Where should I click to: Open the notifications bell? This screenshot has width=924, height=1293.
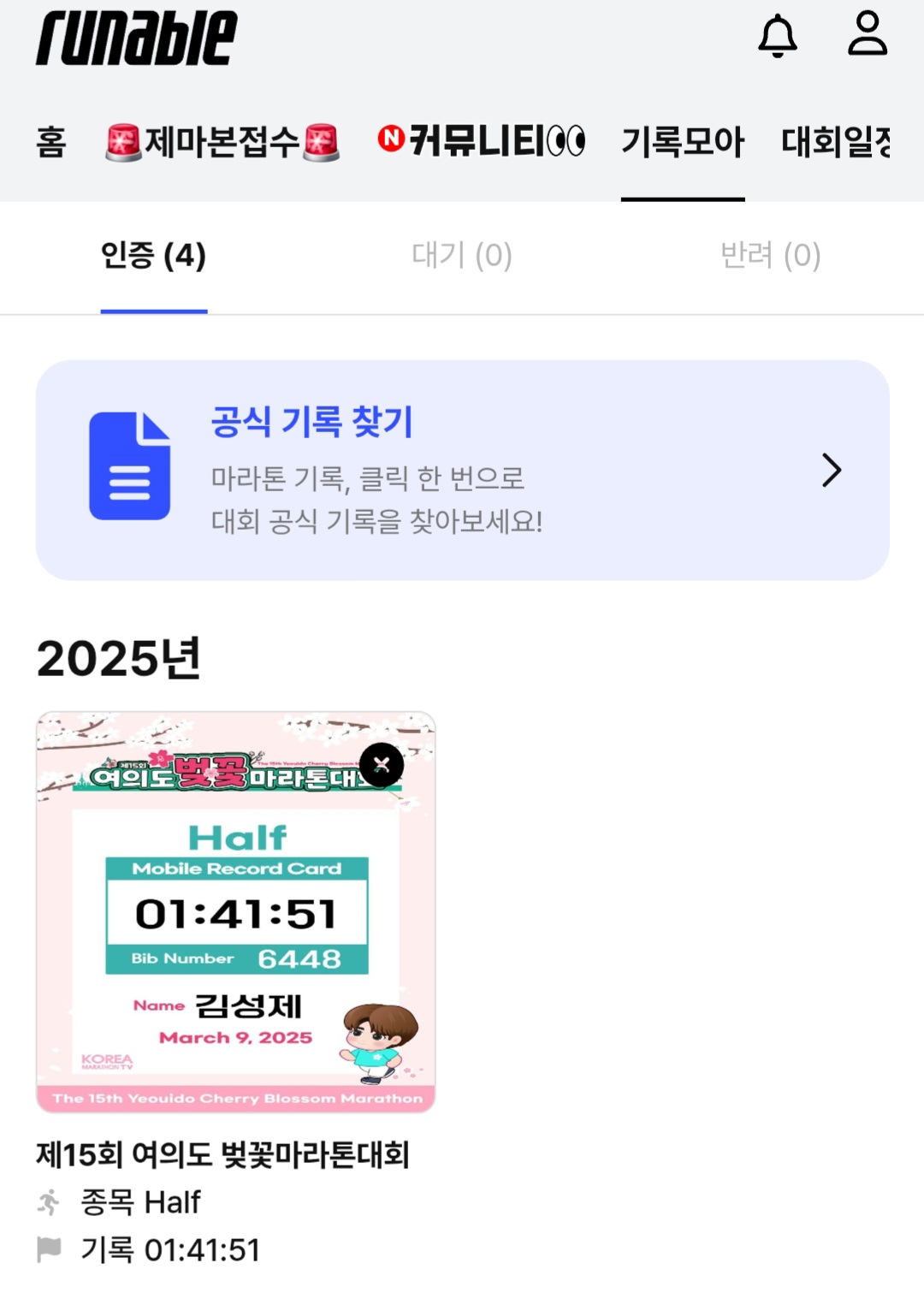pos(777,36)
